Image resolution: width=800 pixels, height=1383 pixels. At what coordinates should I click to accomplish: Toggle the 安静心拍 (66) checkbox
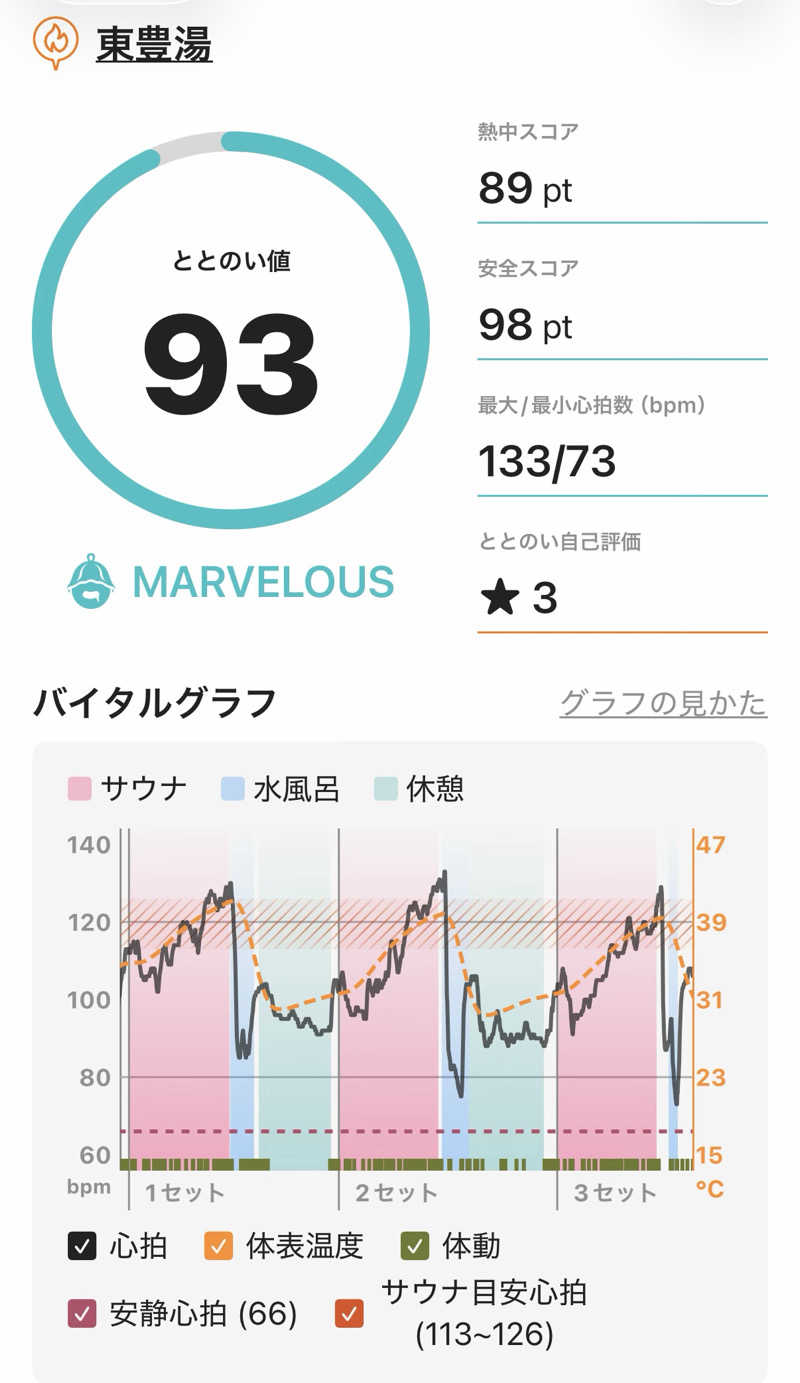tap(82, 1313)
